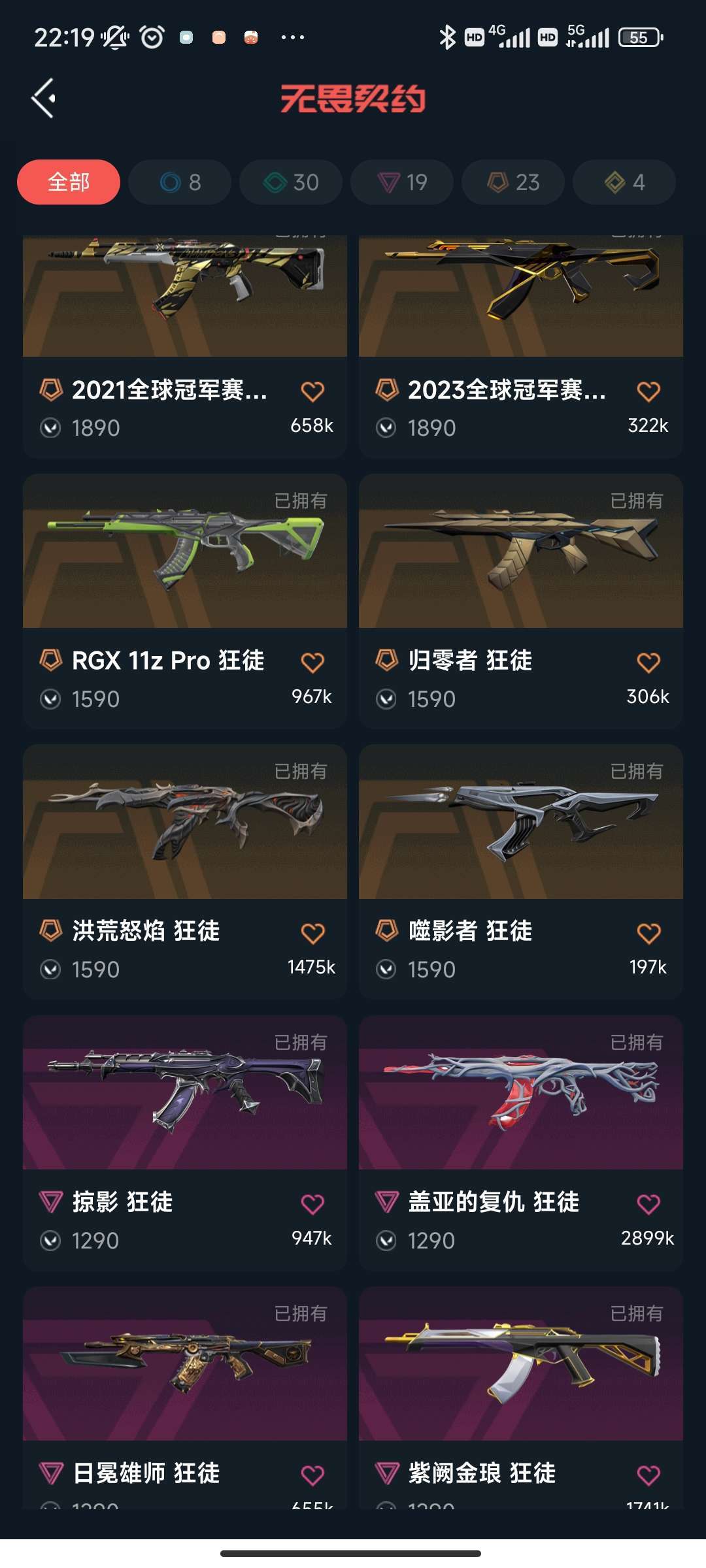
Task: Open the 盖亚的复仇 狂徒 skin card
Action: tap(521, 1143)
